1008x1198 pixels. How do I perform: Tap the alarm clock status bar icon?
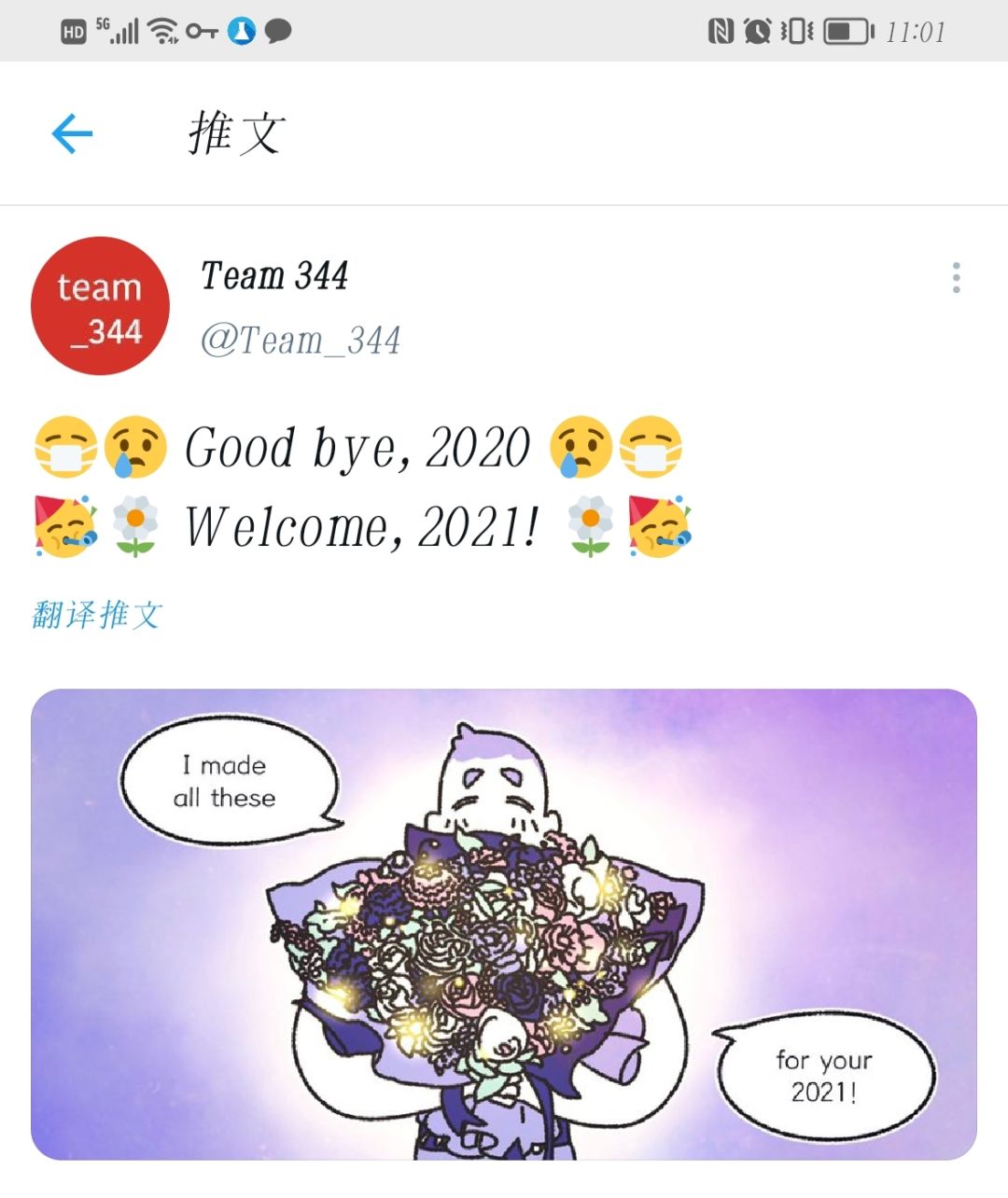coord(758,31)
